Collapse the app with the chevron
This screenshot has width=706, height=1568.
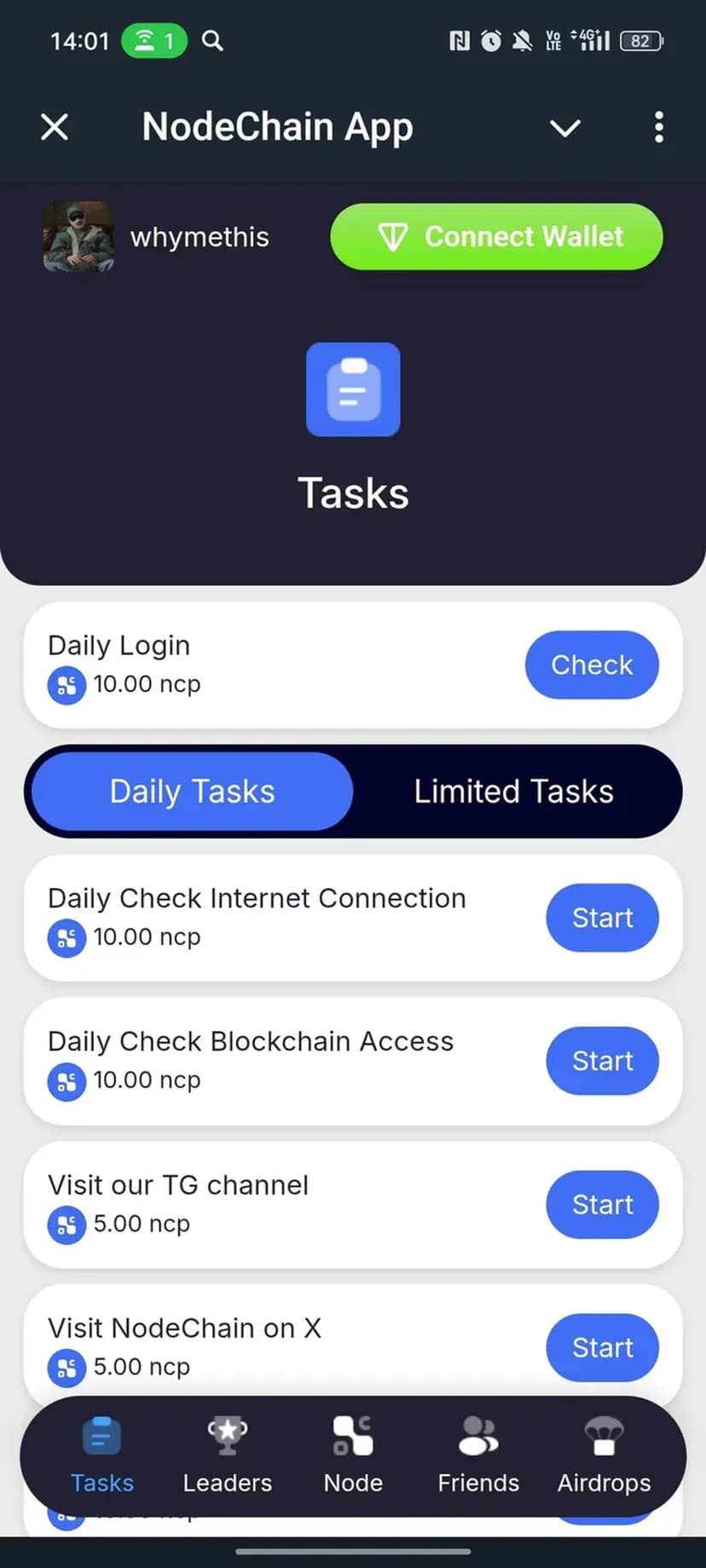[x=564, y=128]
